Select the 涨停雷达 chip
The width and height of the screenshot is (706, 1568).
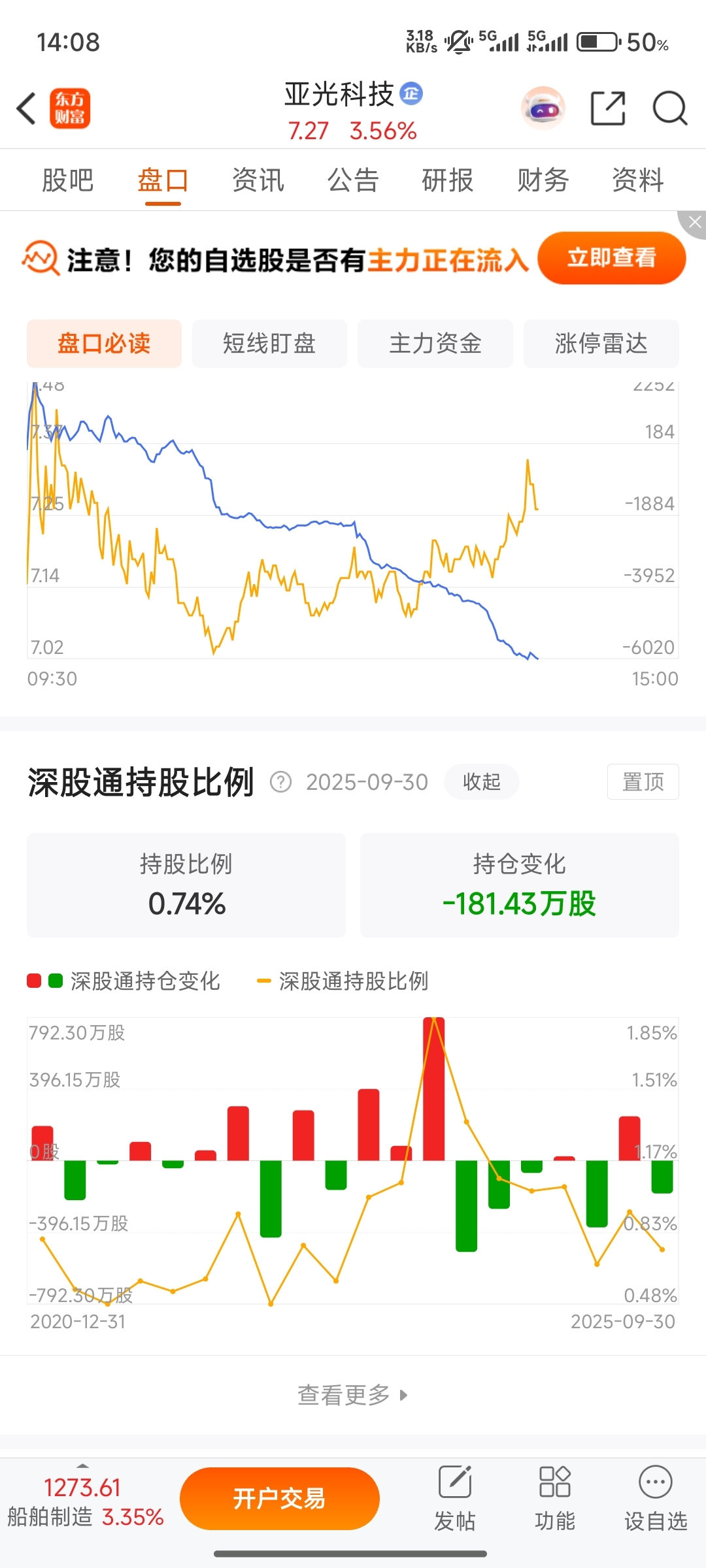[x=601, y=344]
